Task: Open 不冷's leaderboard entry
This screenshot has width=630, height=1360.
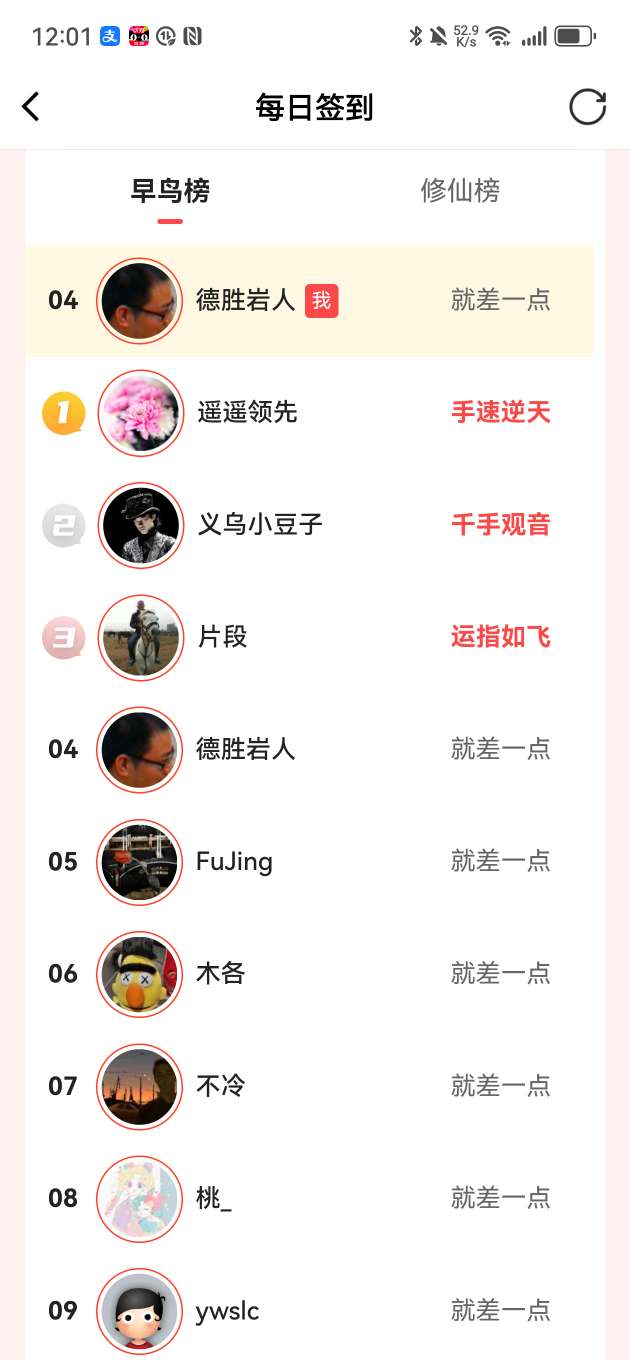Action: click(310, 1085)
